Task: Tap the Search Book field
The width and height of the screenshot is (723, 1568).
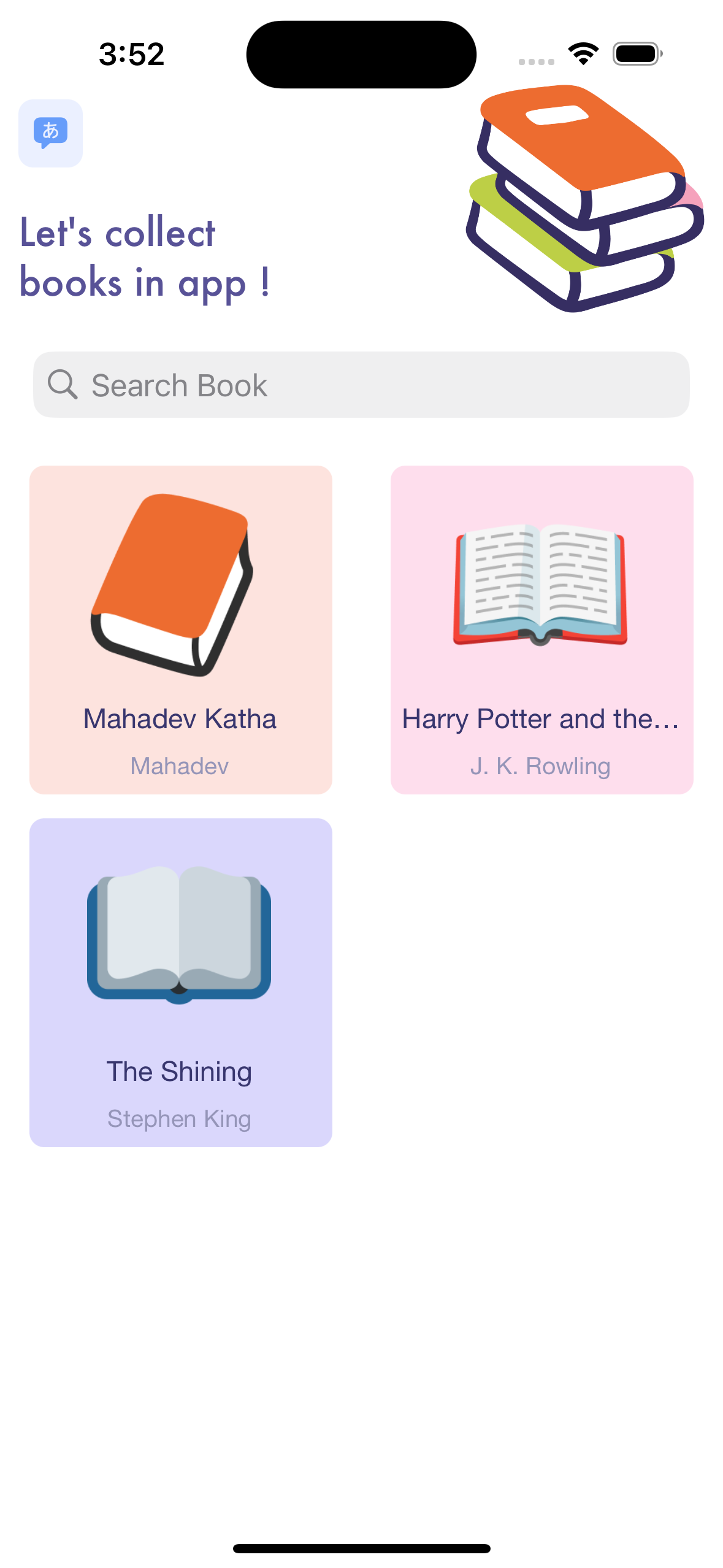Action: 361,385
